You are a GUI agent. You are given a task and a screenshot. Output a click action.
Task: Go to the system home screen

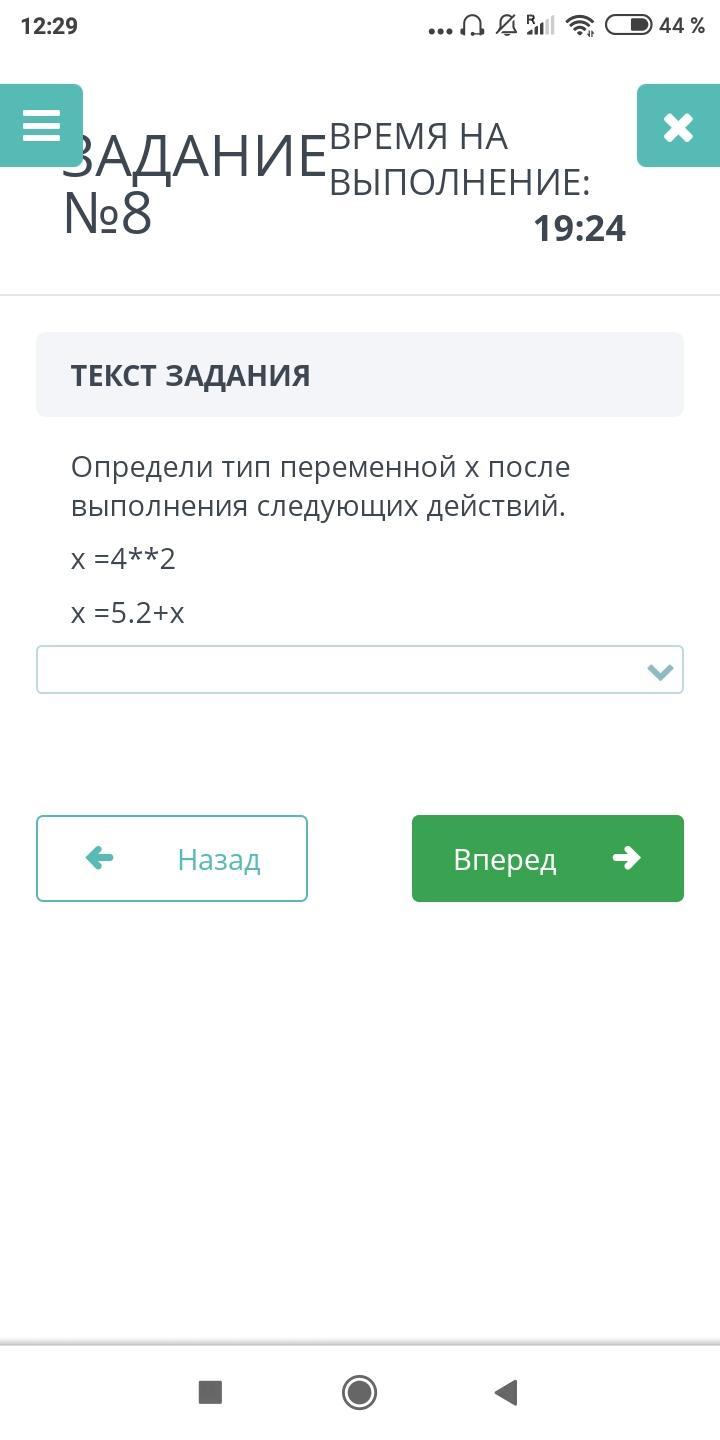click(359, 1392)
